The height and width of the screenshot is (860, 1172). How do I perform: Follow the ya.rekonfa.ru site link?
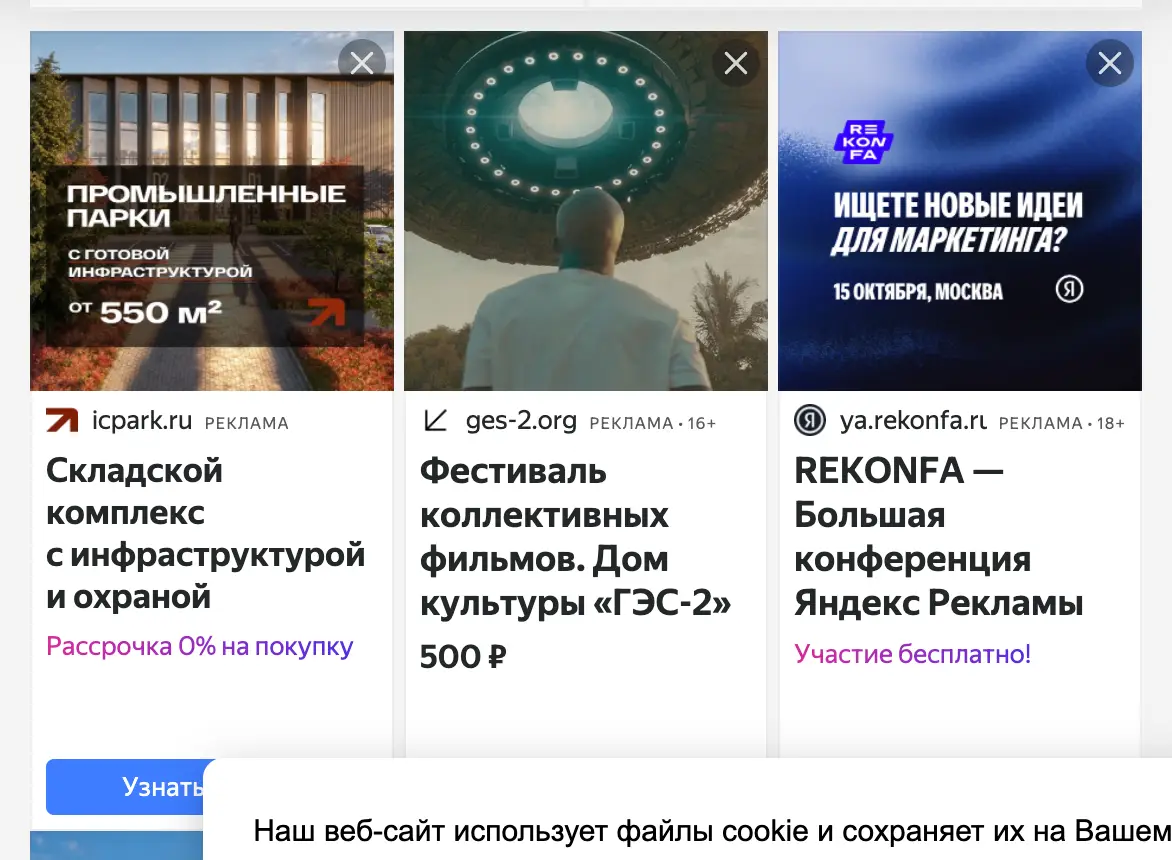tap(913, 421)
